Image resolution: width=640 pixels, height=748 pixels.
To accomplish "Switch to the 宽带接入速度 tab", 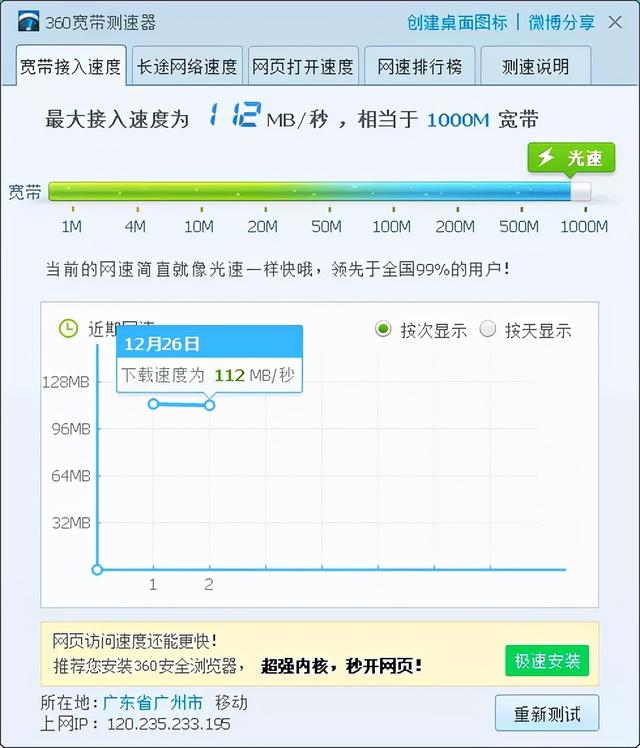I will click(x=71, y=67).
